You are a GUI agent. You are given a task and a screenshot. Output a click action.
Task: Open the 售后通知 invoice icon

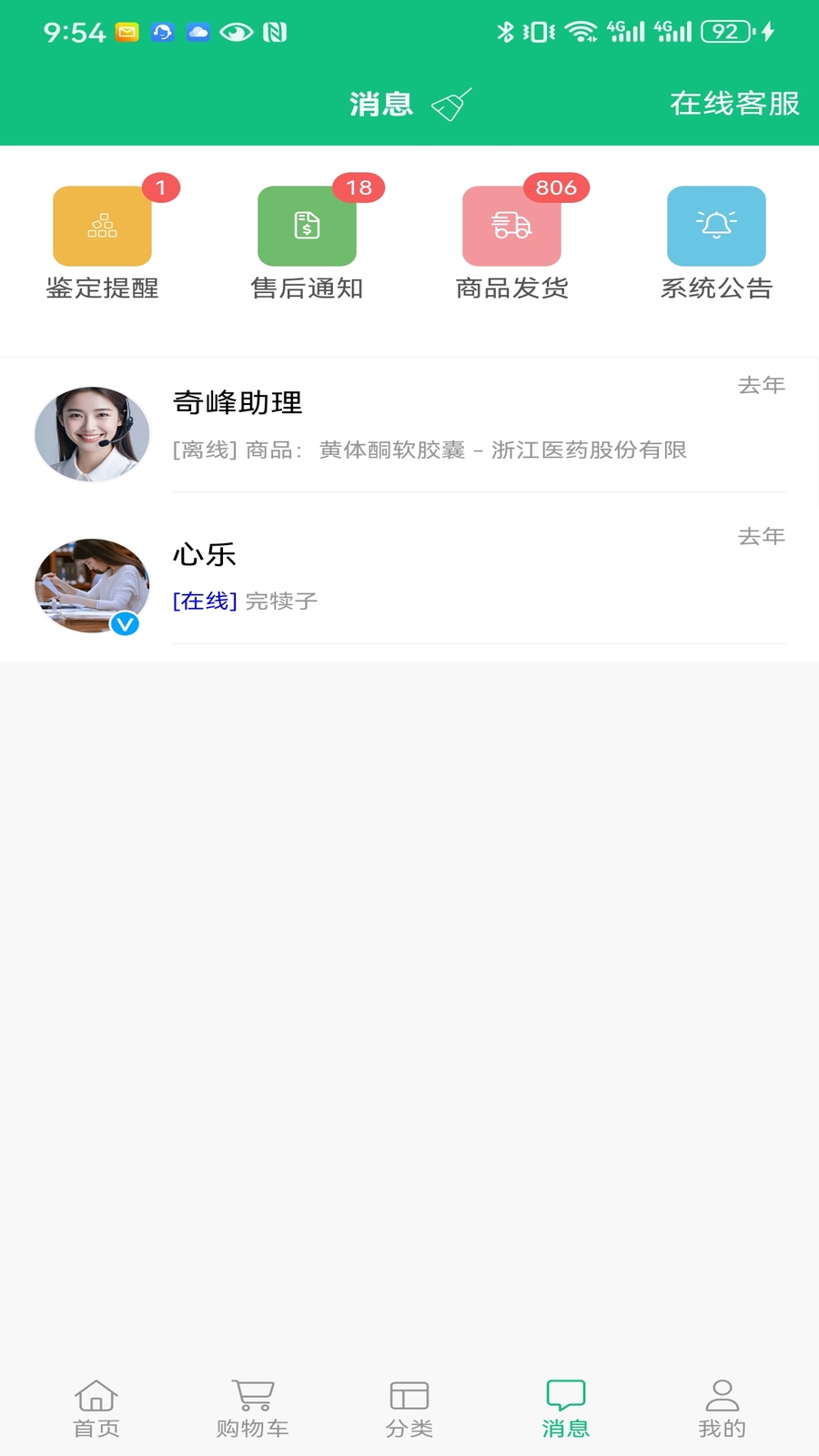(308, 226)
